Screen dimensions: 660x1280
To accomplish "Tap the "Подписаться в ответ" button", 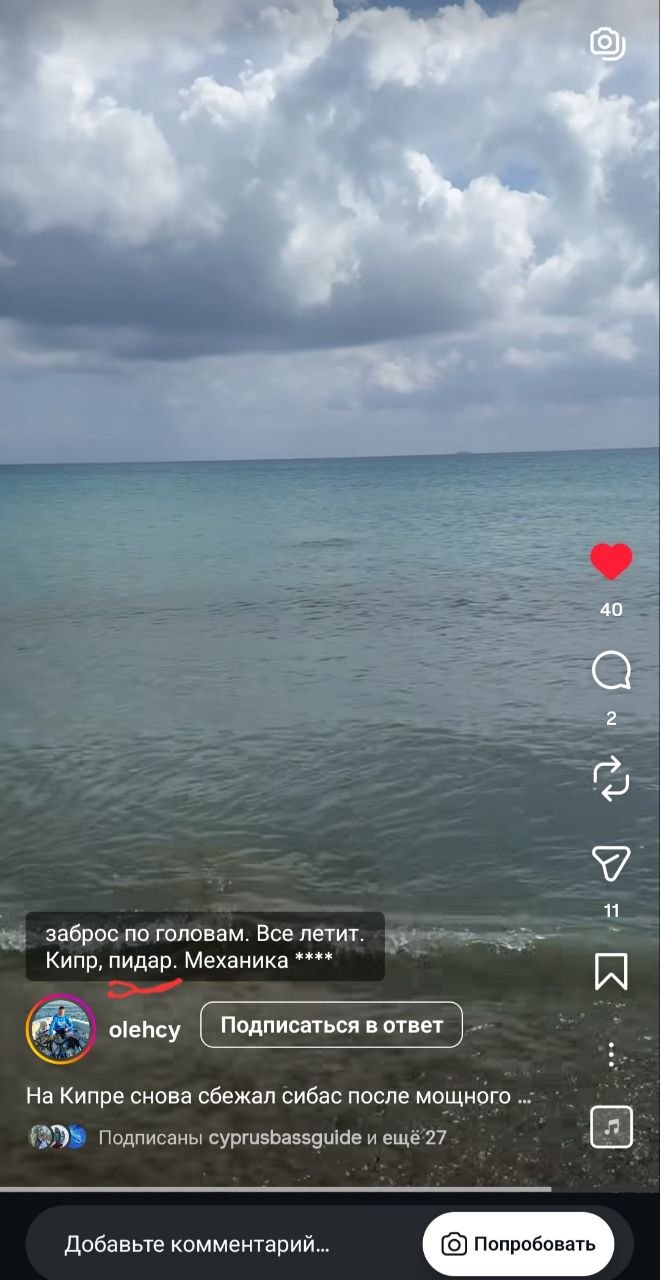I will (x=331, y=1025).
